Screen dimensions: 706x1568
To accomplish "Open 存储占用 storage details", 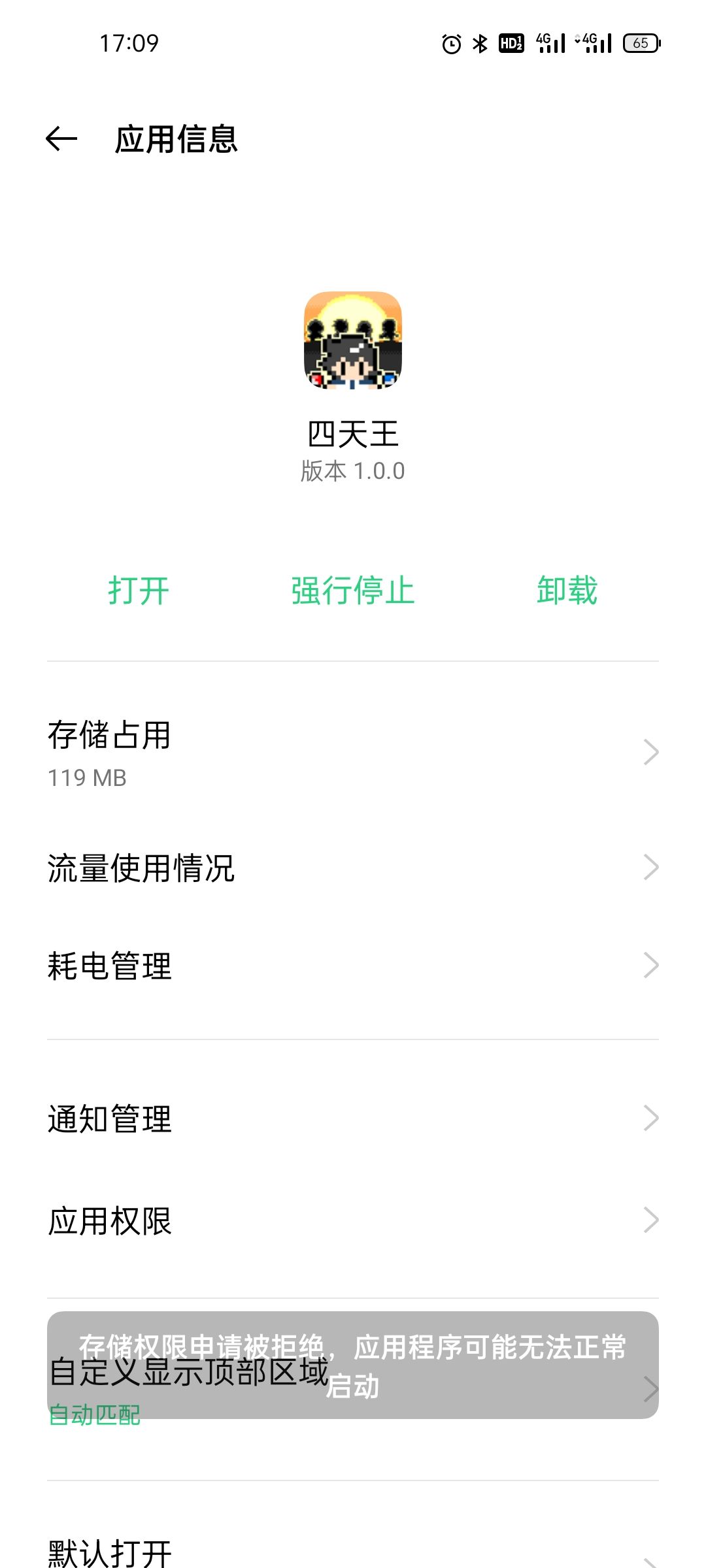I will [x=353, y=753].
